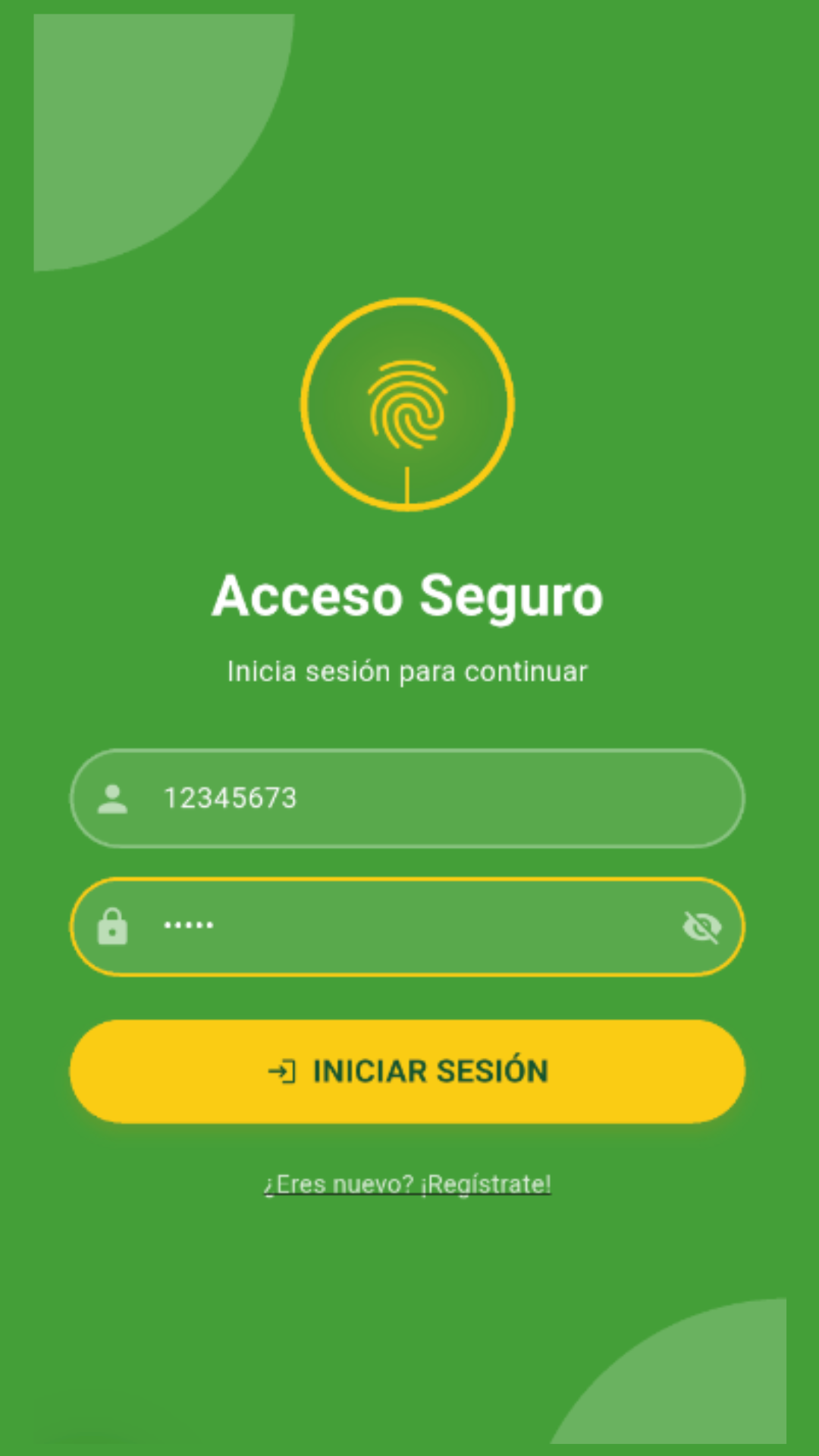Click the lock symbol beside the hidden password

(114, 927)
